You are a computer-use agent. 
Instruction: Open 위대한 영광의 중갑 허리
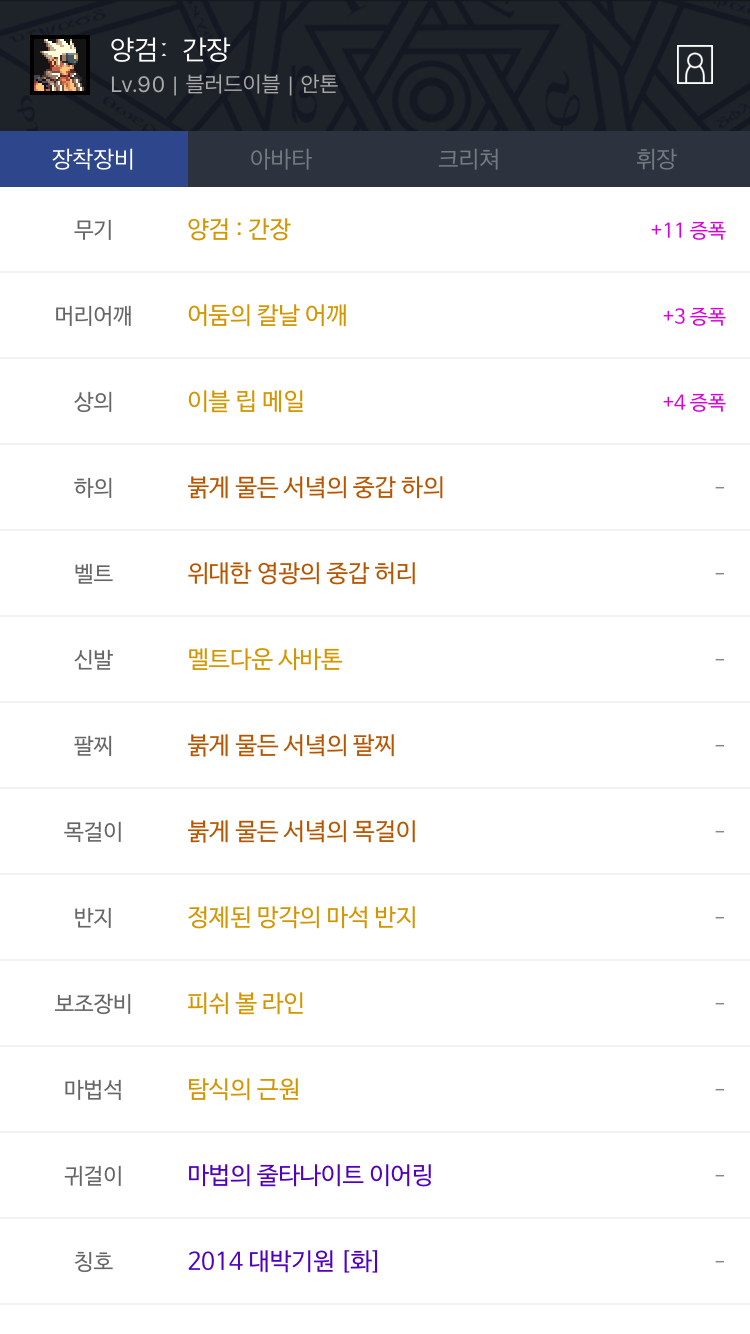click(302, 574)
